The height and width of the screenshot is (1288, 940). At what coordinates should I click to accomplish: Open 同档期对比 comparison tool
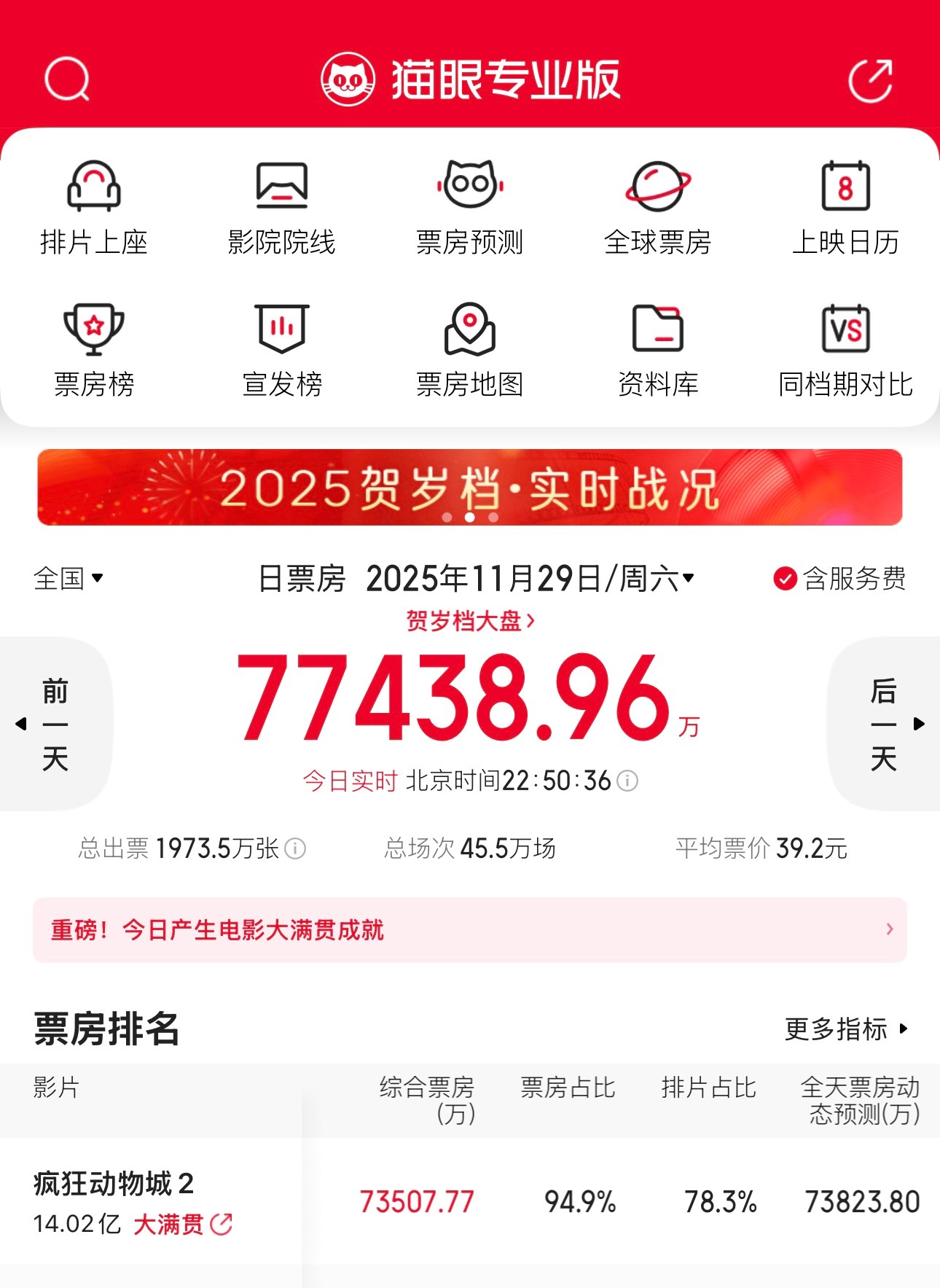[845, 350]
